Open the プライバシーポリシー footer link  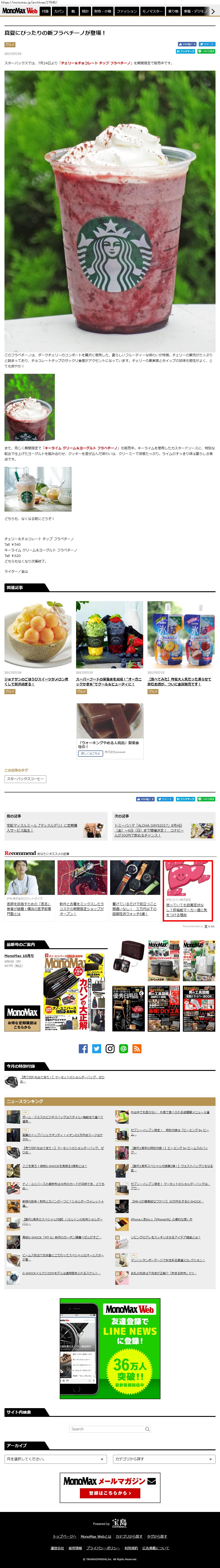click(103, 1548)
